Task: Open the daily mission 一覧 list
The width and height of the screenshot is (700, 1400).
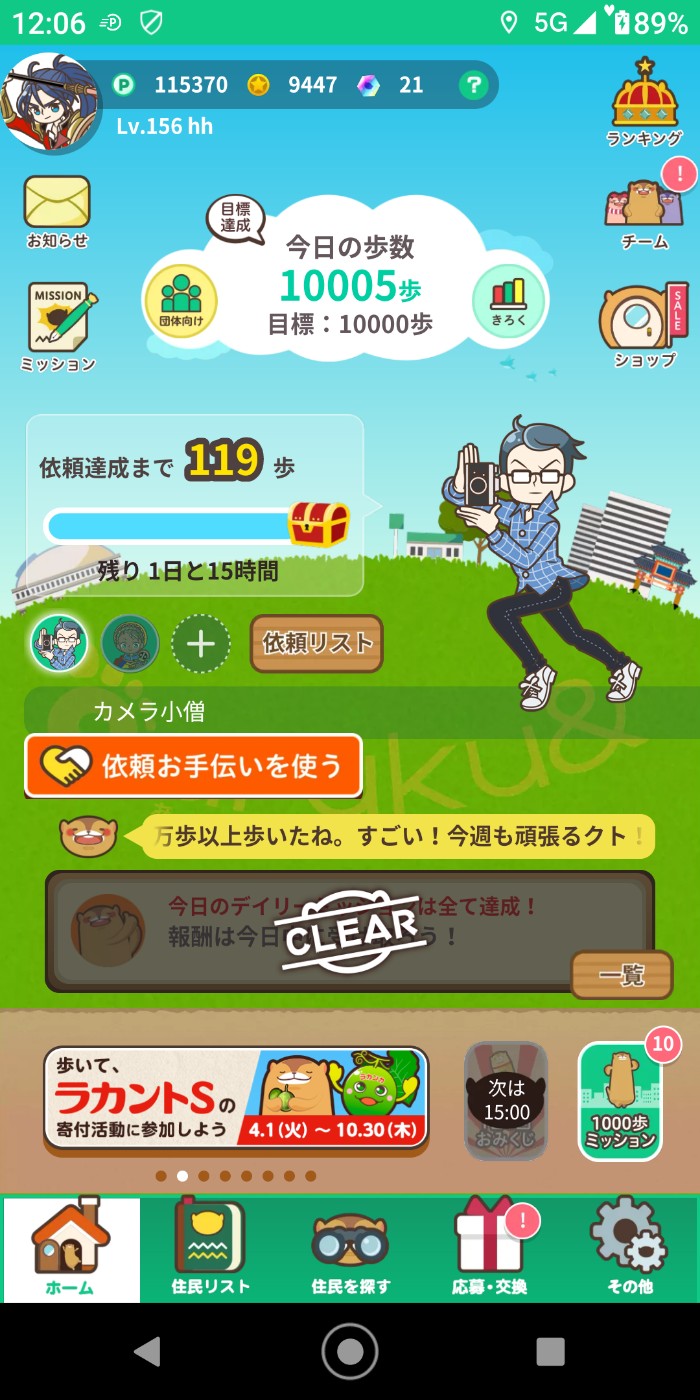Action: pyautogui.click(x=621, y=975)
